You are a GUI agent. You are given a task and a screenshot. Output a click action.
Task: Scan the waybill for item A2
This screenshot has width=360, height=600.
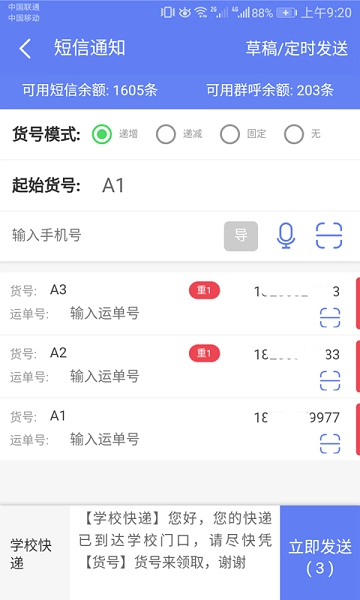(330, 380)
